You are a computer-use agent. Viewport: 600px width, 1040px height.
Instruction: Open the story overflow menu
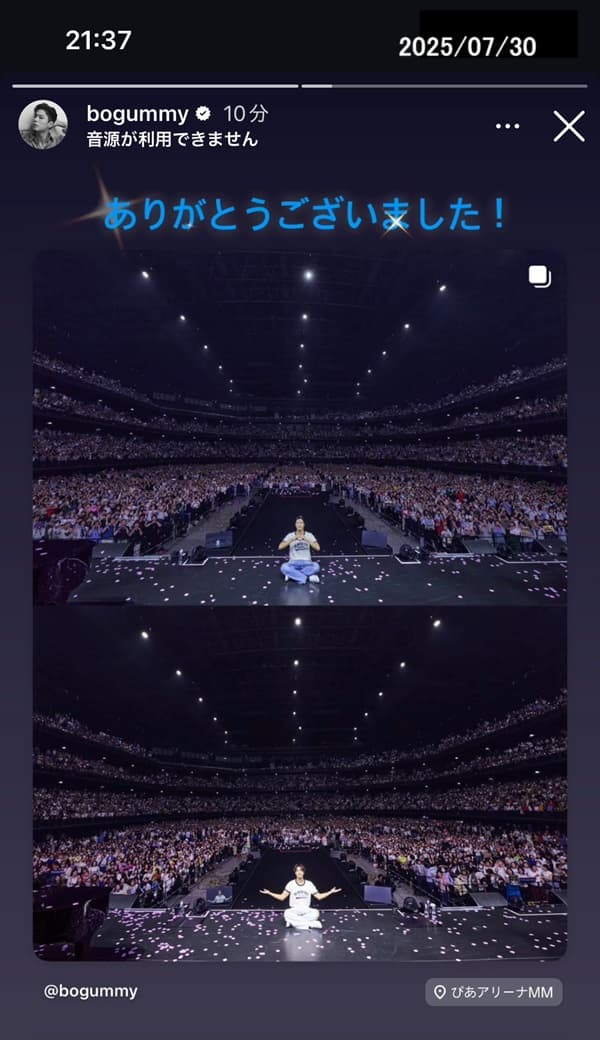pyautogui.click(x=508, y=126)
